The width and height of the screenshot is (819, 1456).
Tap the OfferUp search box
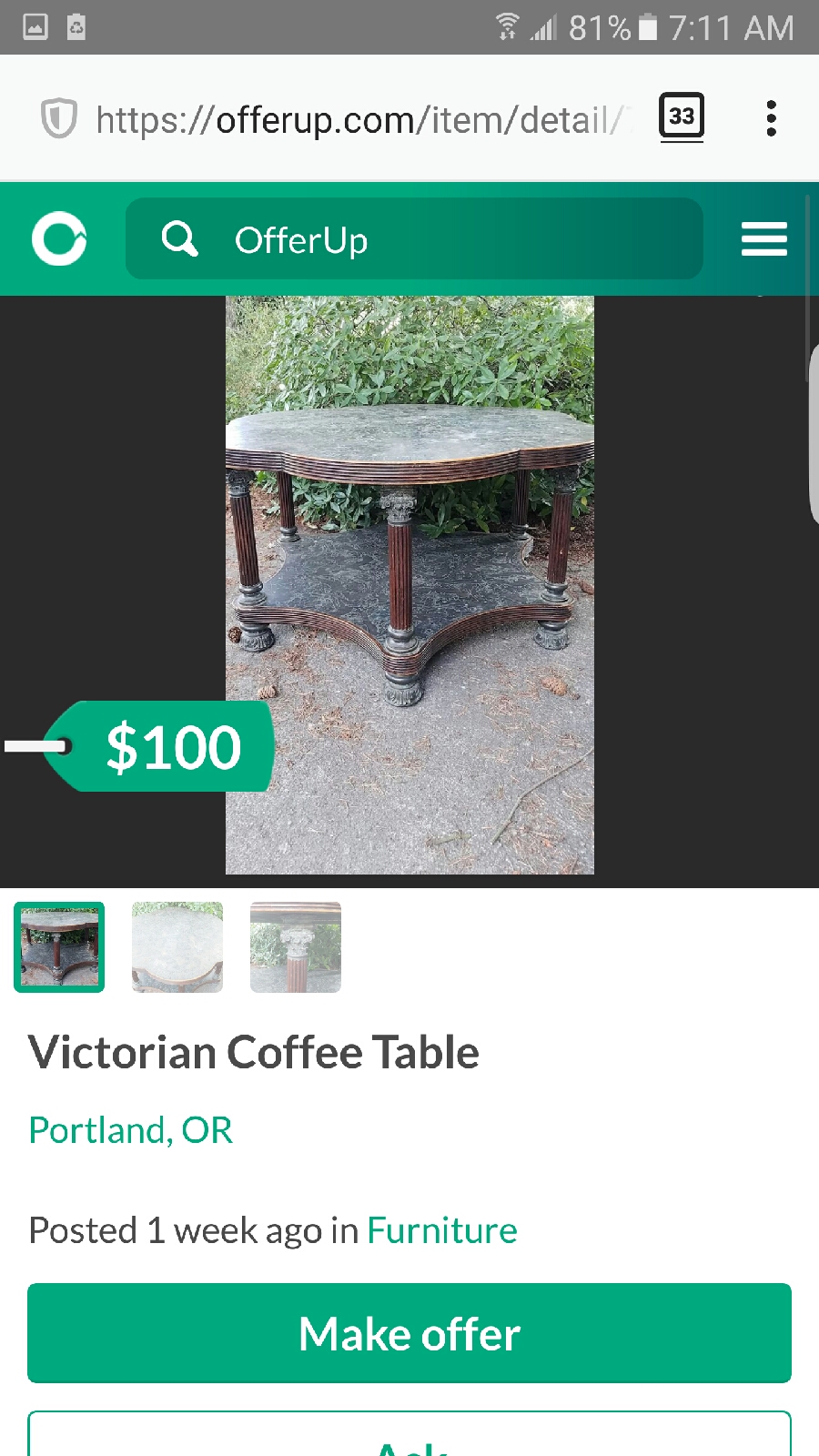(414, 239)
